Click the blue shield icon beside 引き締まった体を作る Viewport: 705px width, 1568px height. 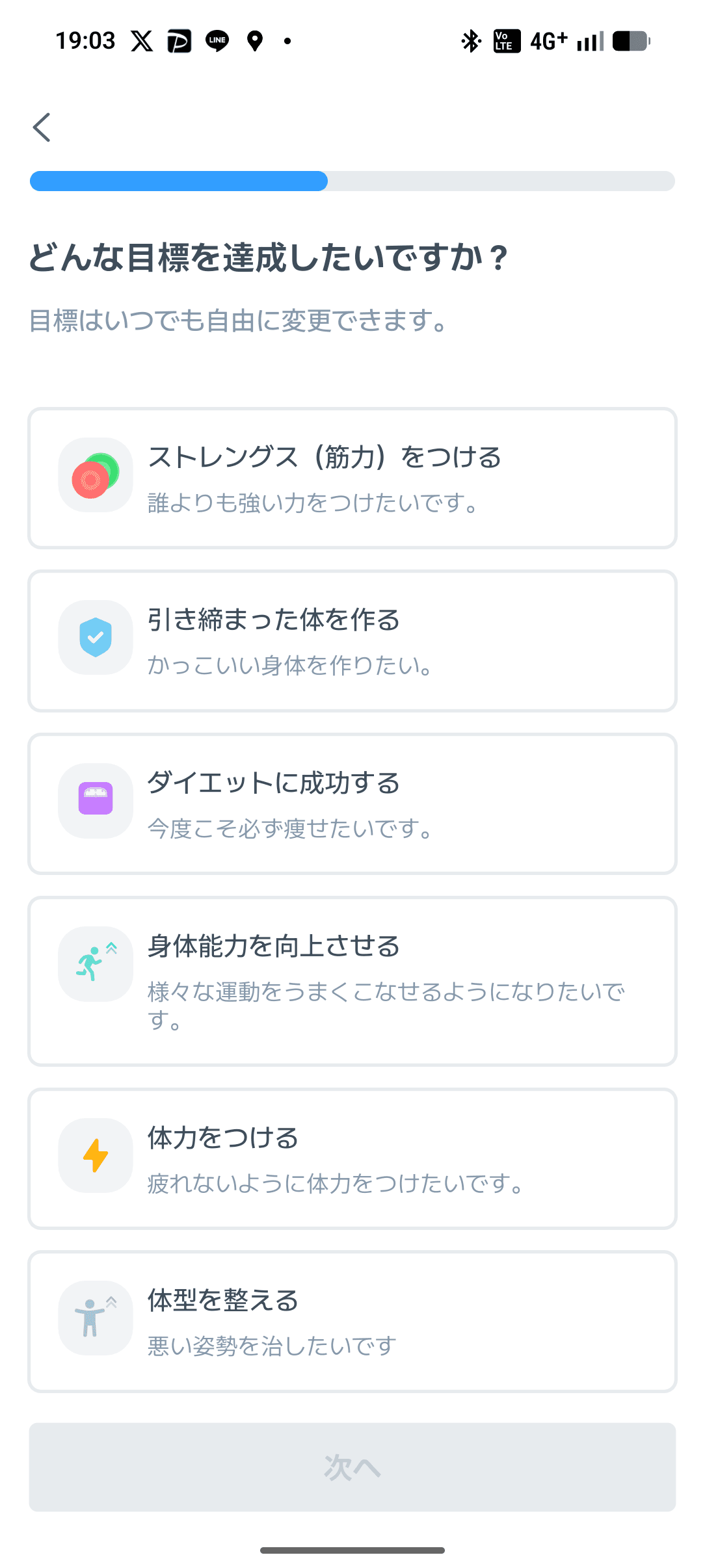coord(95,638)
